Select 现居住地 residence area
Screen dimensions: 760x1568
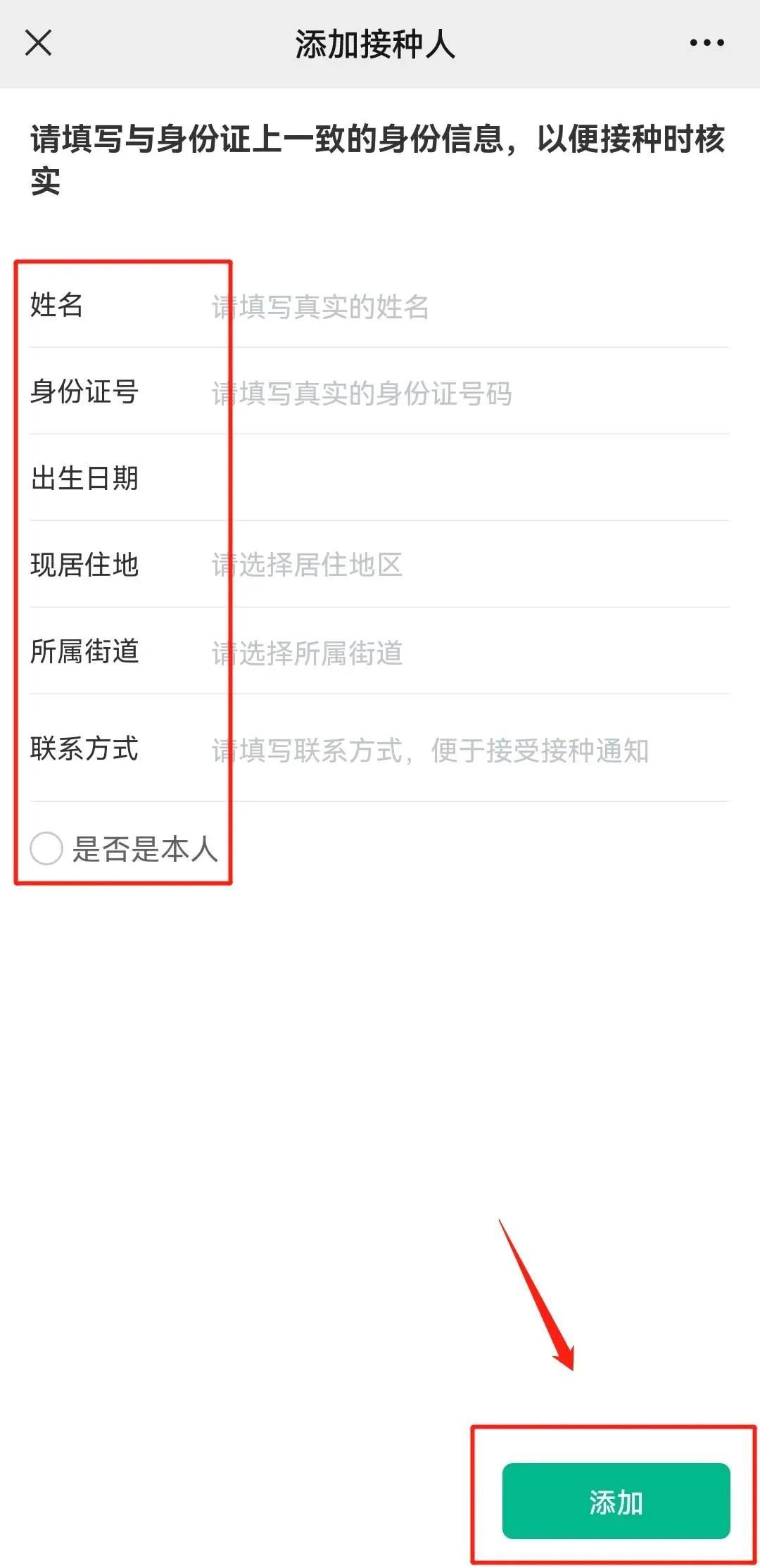[464, 565]
